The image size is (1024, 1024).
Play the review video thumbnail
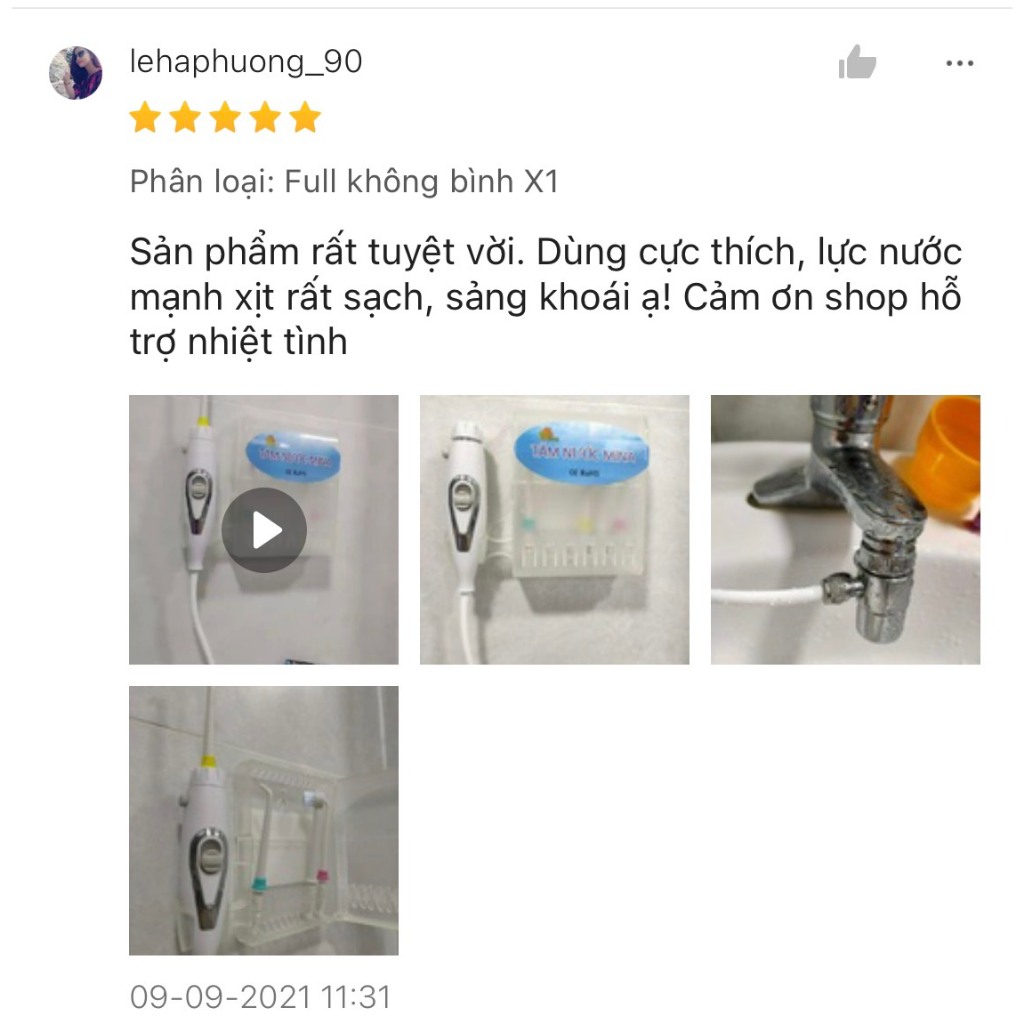click(264, 530)
